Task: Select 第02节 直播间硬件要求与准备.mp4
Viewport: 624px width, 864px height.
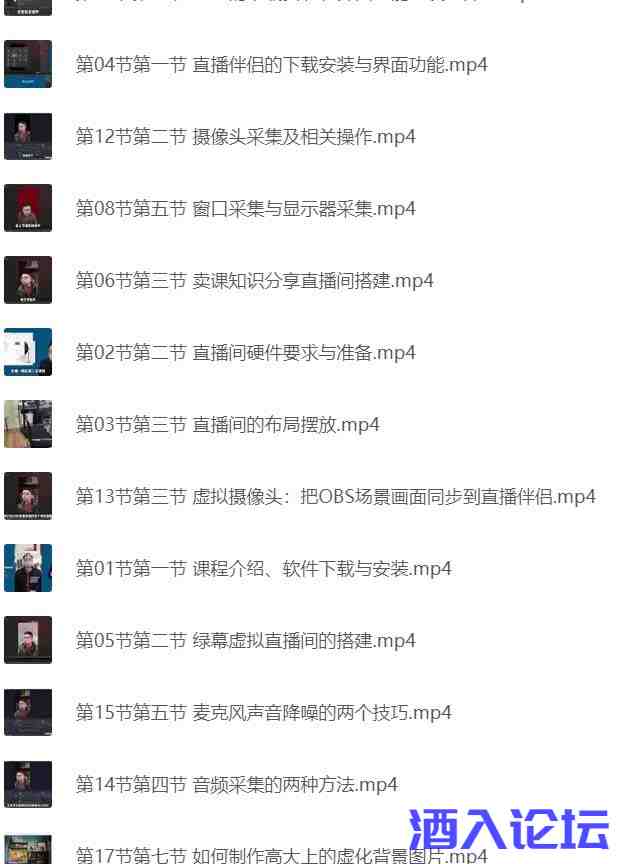Action: coord(245,353)
